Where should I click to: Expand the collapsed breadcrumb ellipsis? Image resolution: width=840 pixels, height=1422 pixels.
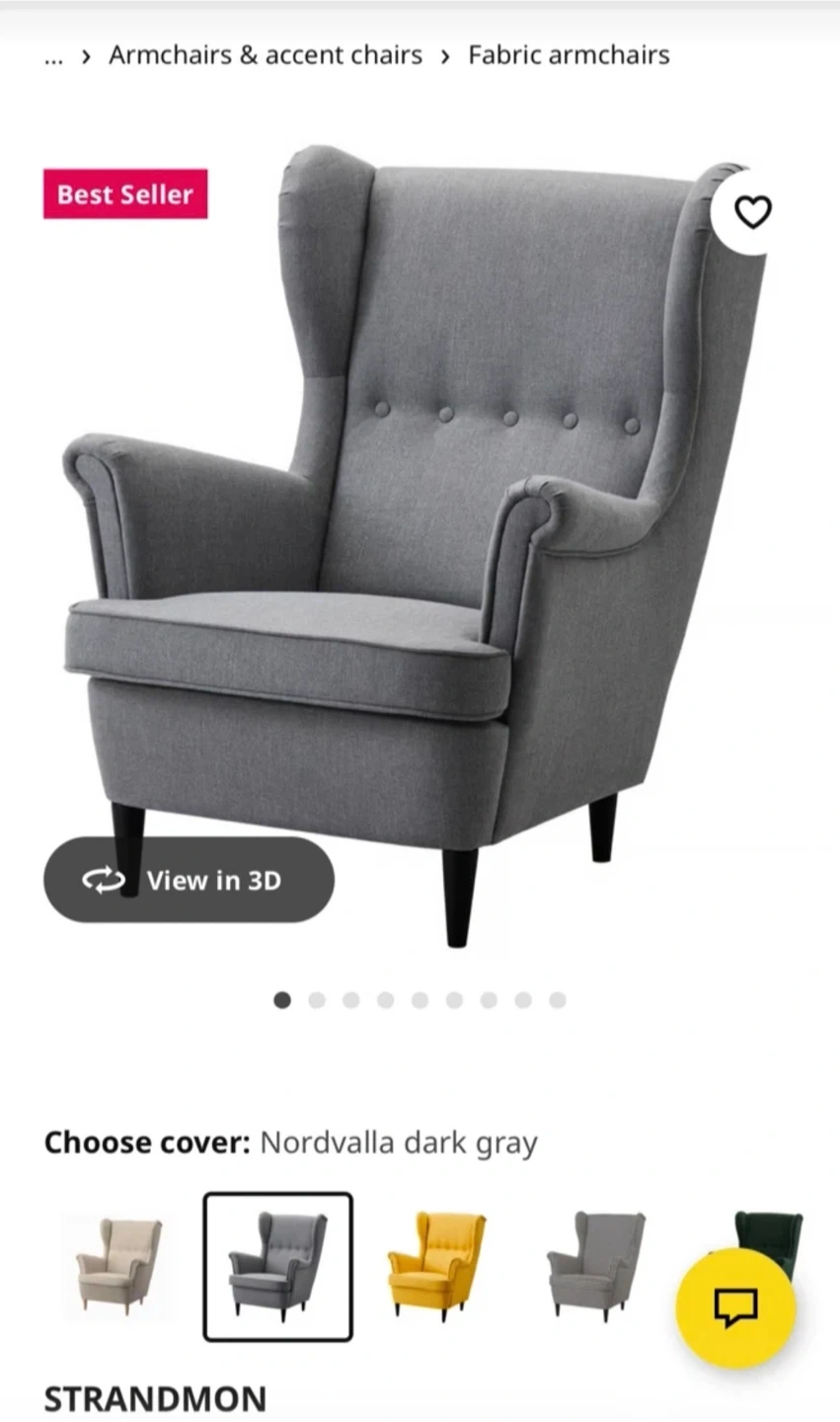click(53, 57)
